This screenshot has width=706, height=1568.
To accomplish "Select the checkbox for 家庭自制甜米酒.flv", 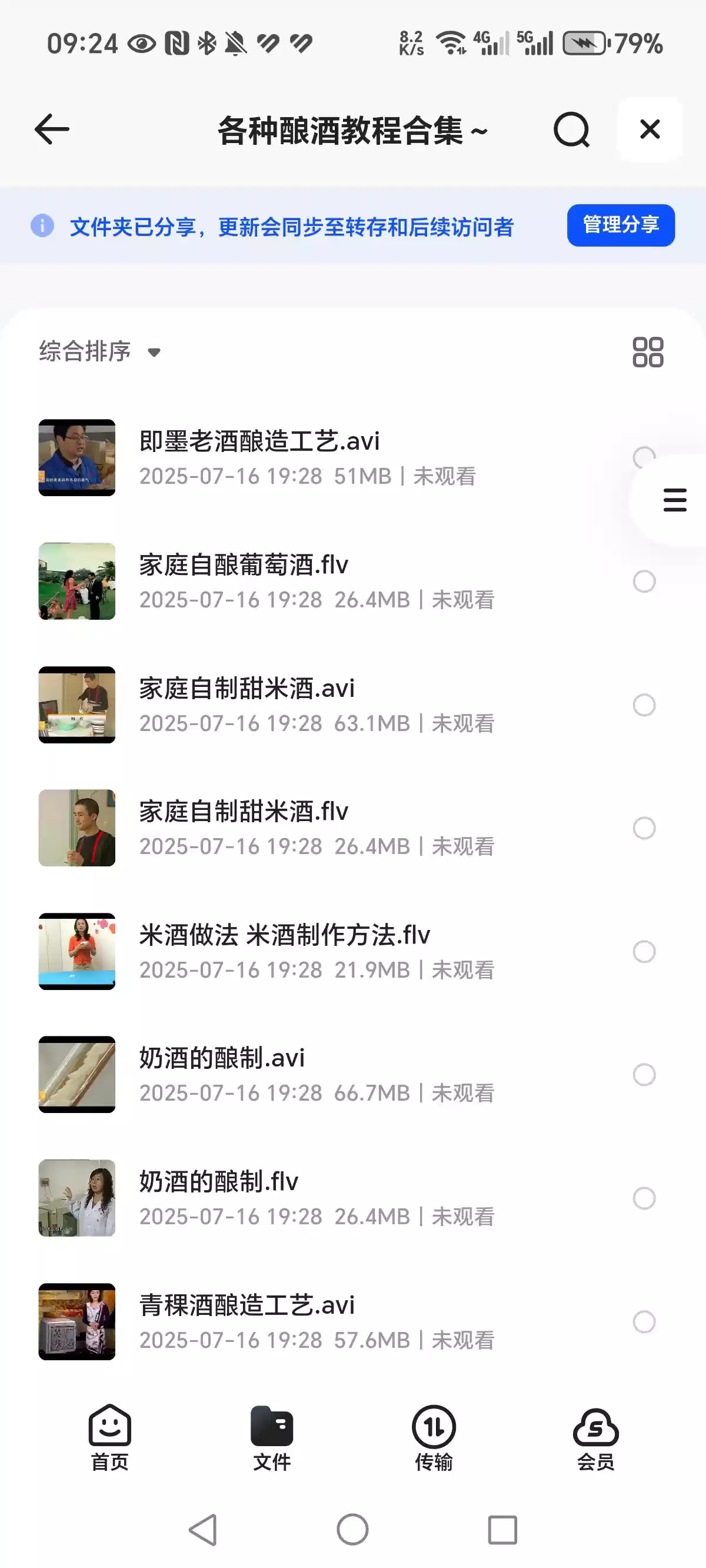I will pos(644,828).
